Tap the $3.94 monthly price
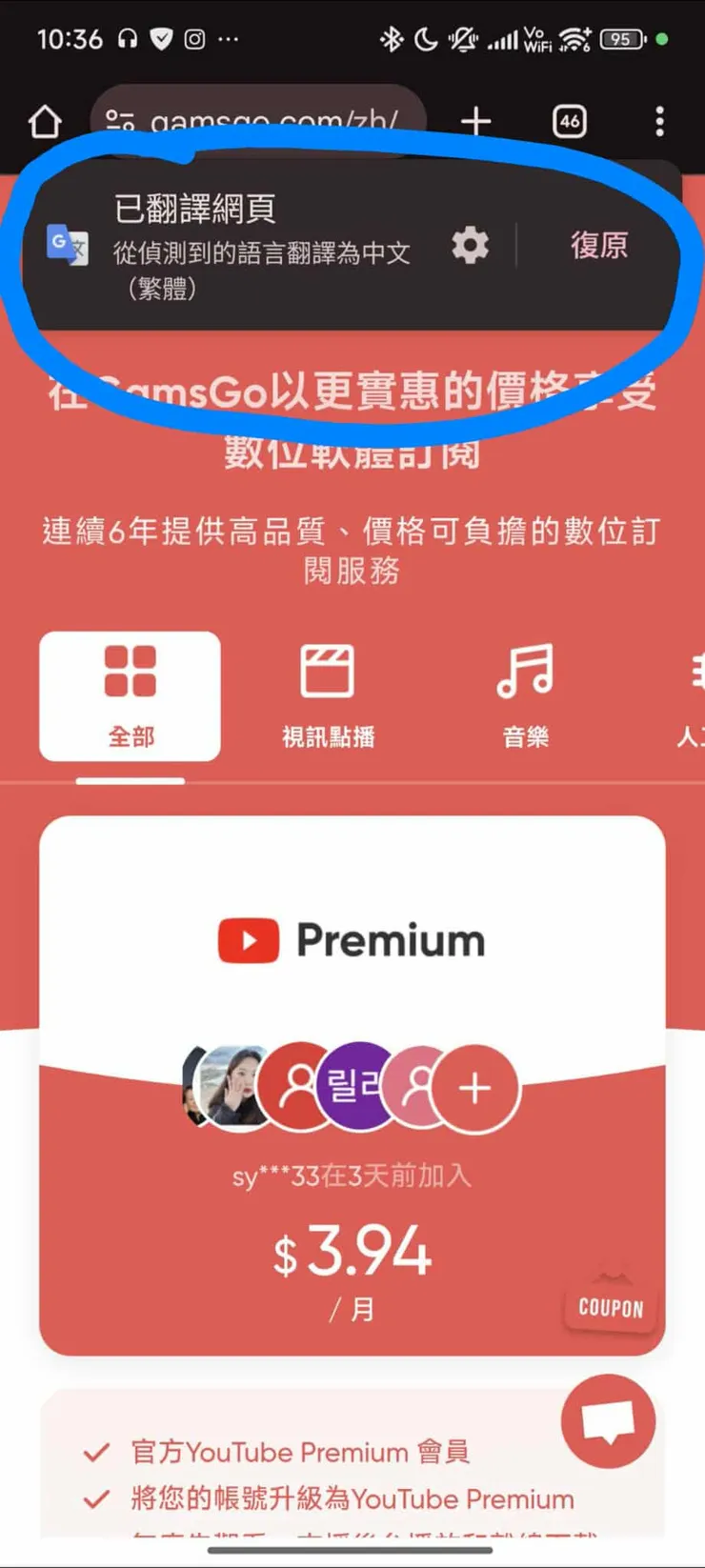The height and width of the screenshot is (1568, 705). [352, 1256]
